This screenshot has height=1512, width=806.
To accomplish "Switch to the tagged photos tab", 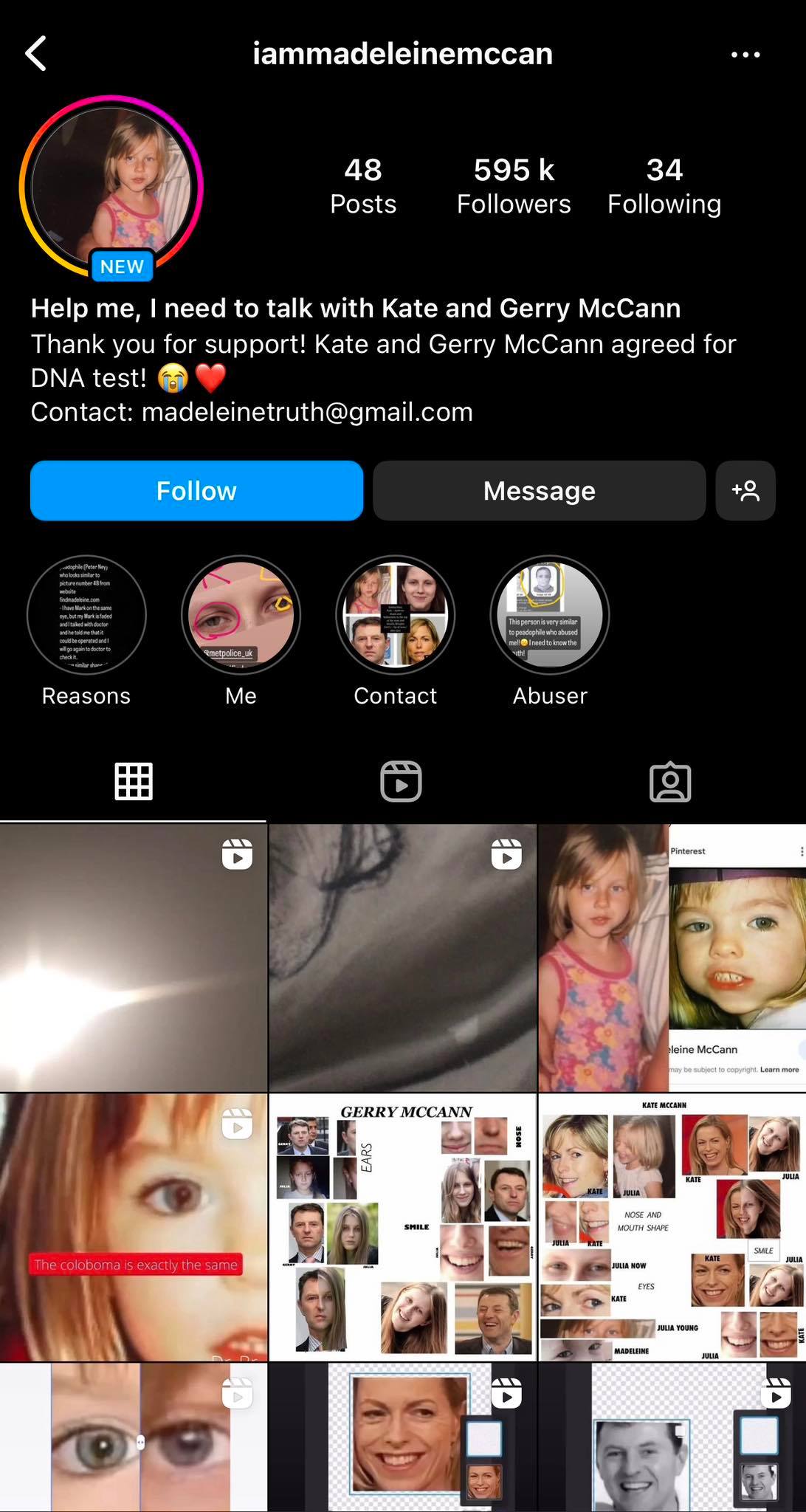I will click(670, 781).
